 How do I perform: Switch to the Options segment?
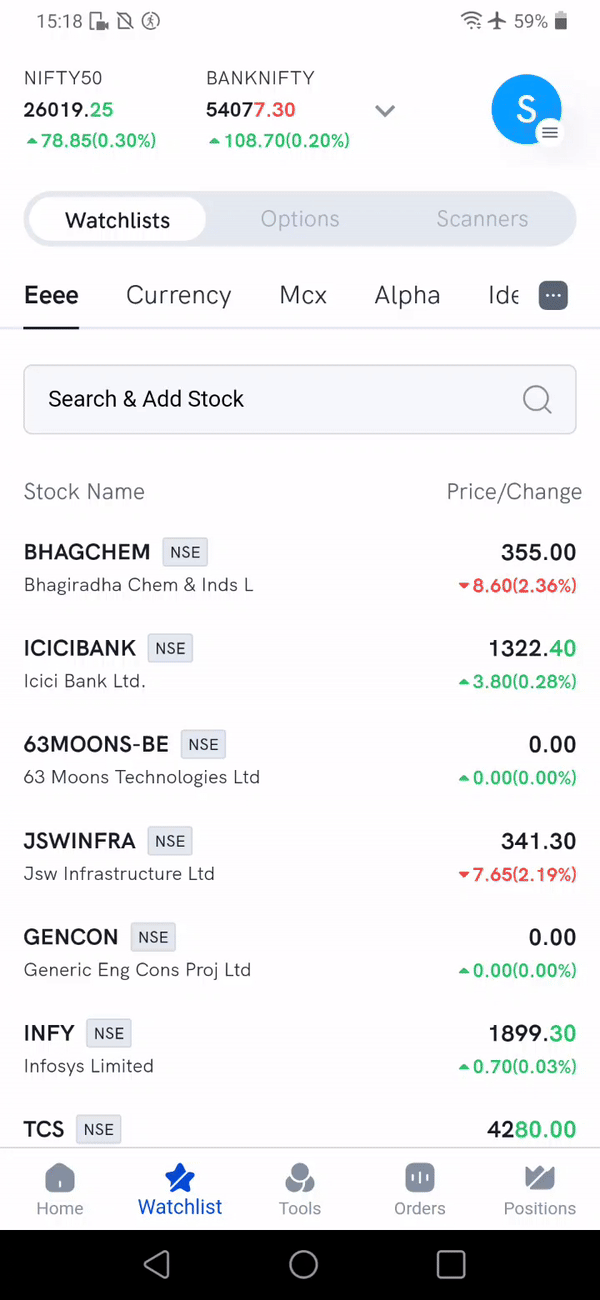tap(300, 219)
